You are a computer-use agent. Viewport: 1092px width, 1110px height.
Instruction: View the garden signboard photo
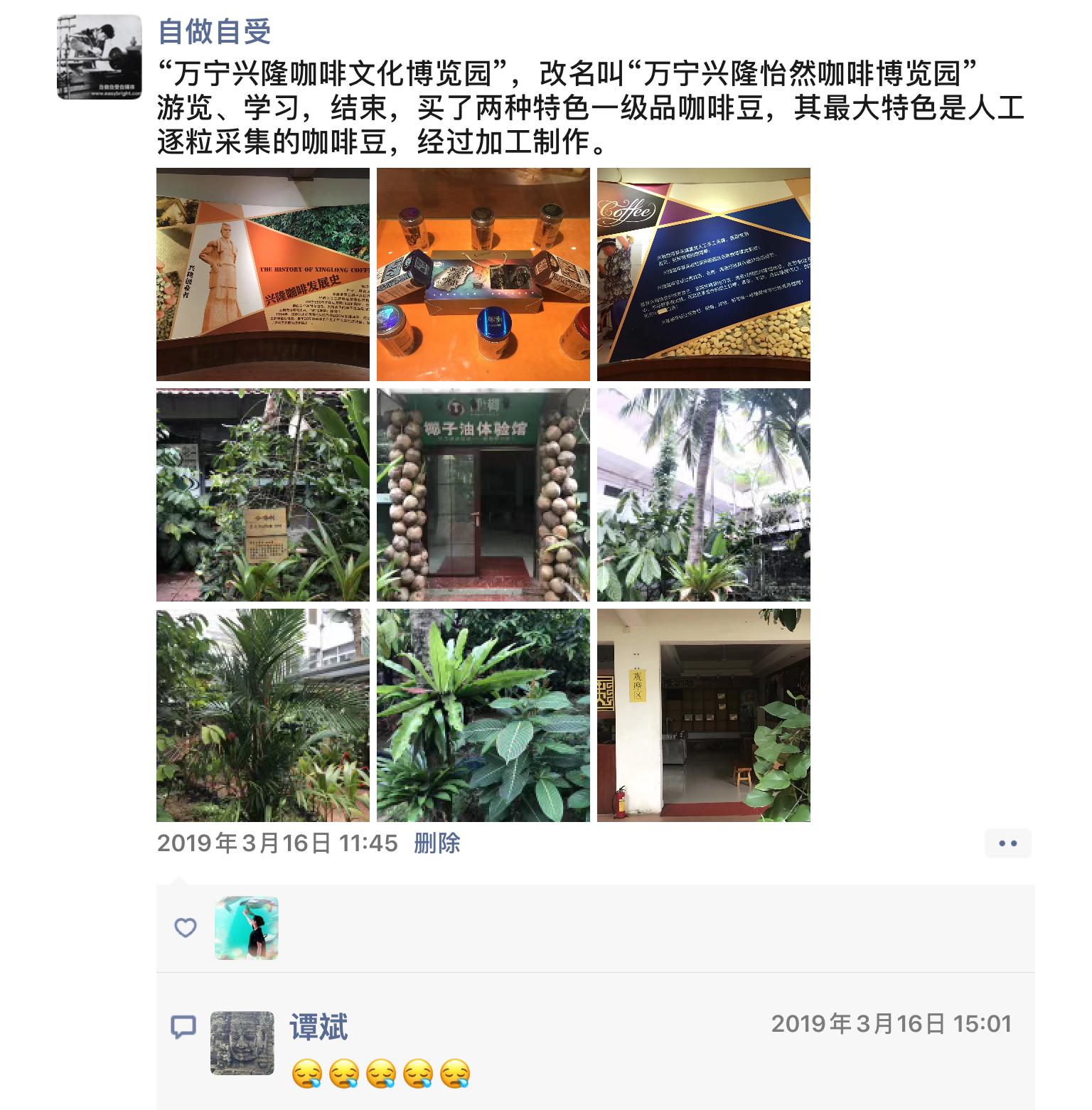pos(263,495)
